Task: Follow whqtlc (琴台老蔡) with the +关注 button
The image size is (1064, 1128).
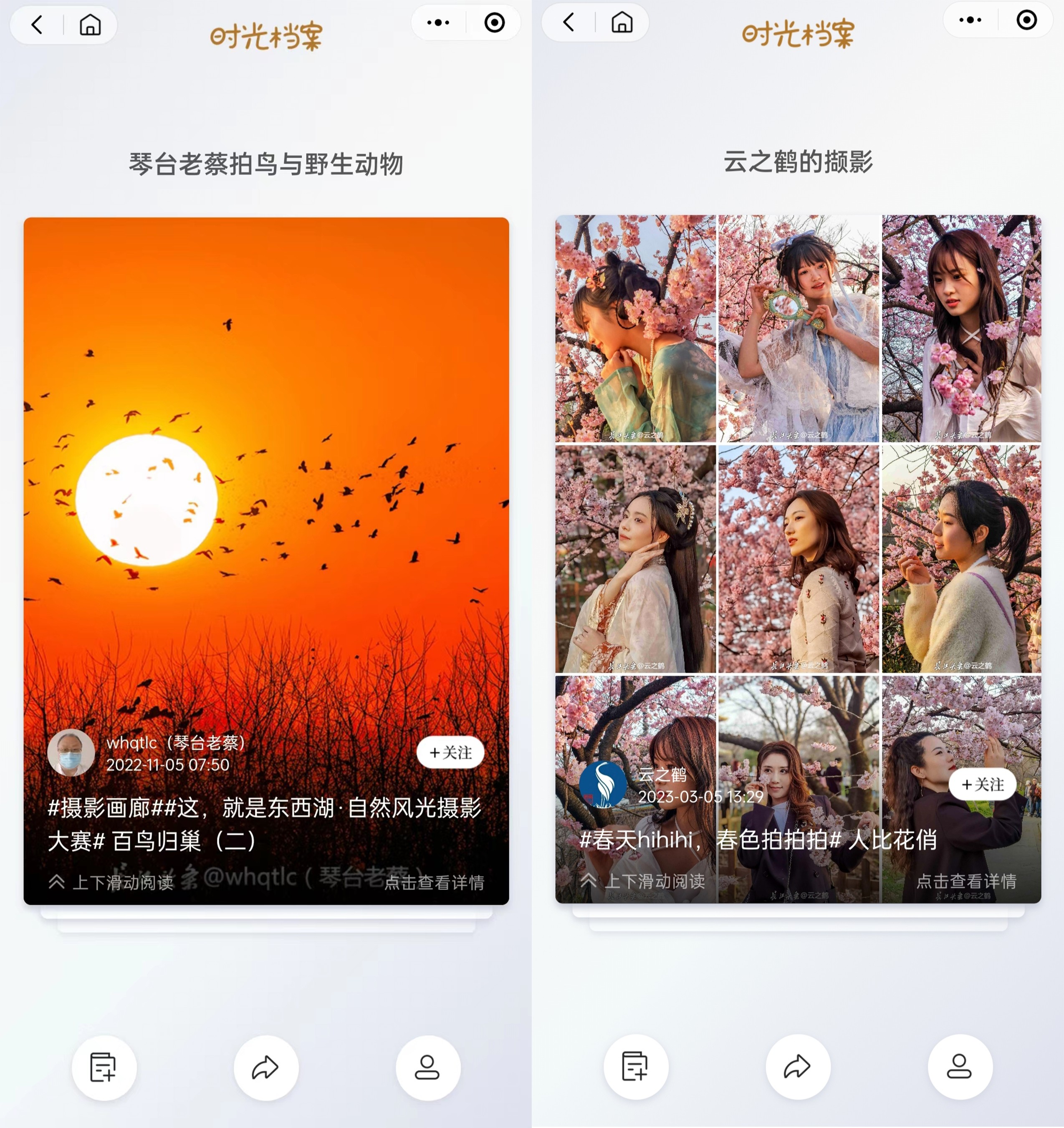Action: [x=450, y=752]
